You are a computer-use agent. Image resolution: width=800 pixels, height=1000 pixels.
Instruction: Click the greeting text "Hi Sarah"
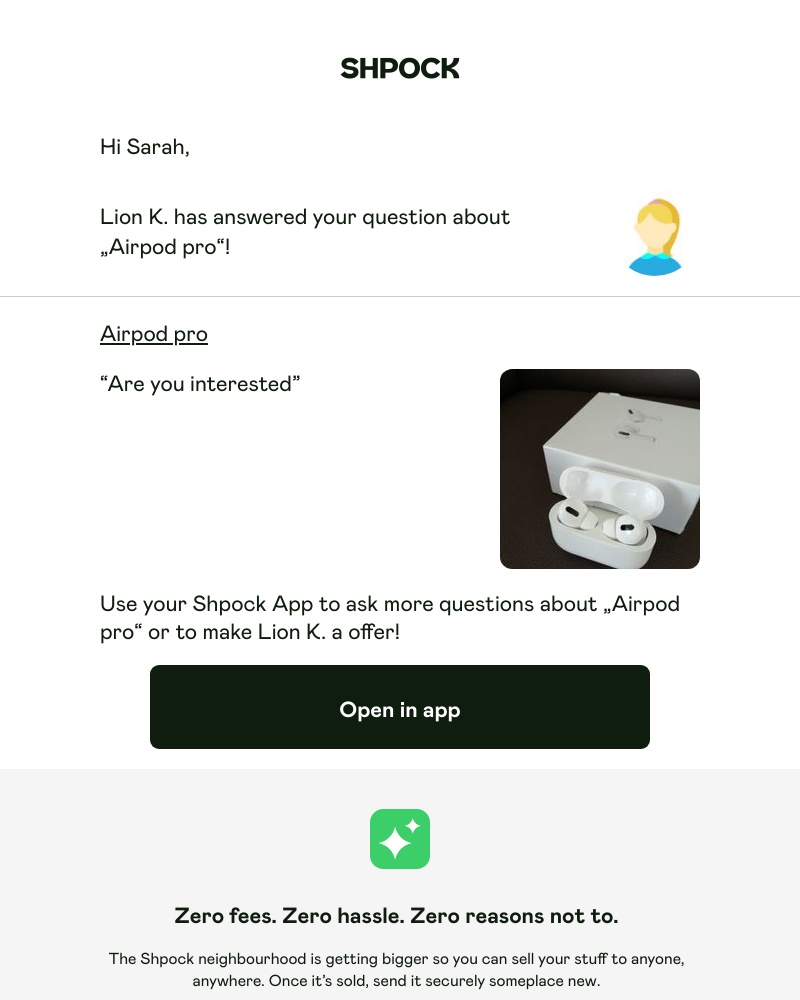pyautogui.click(x=143, y=146)
